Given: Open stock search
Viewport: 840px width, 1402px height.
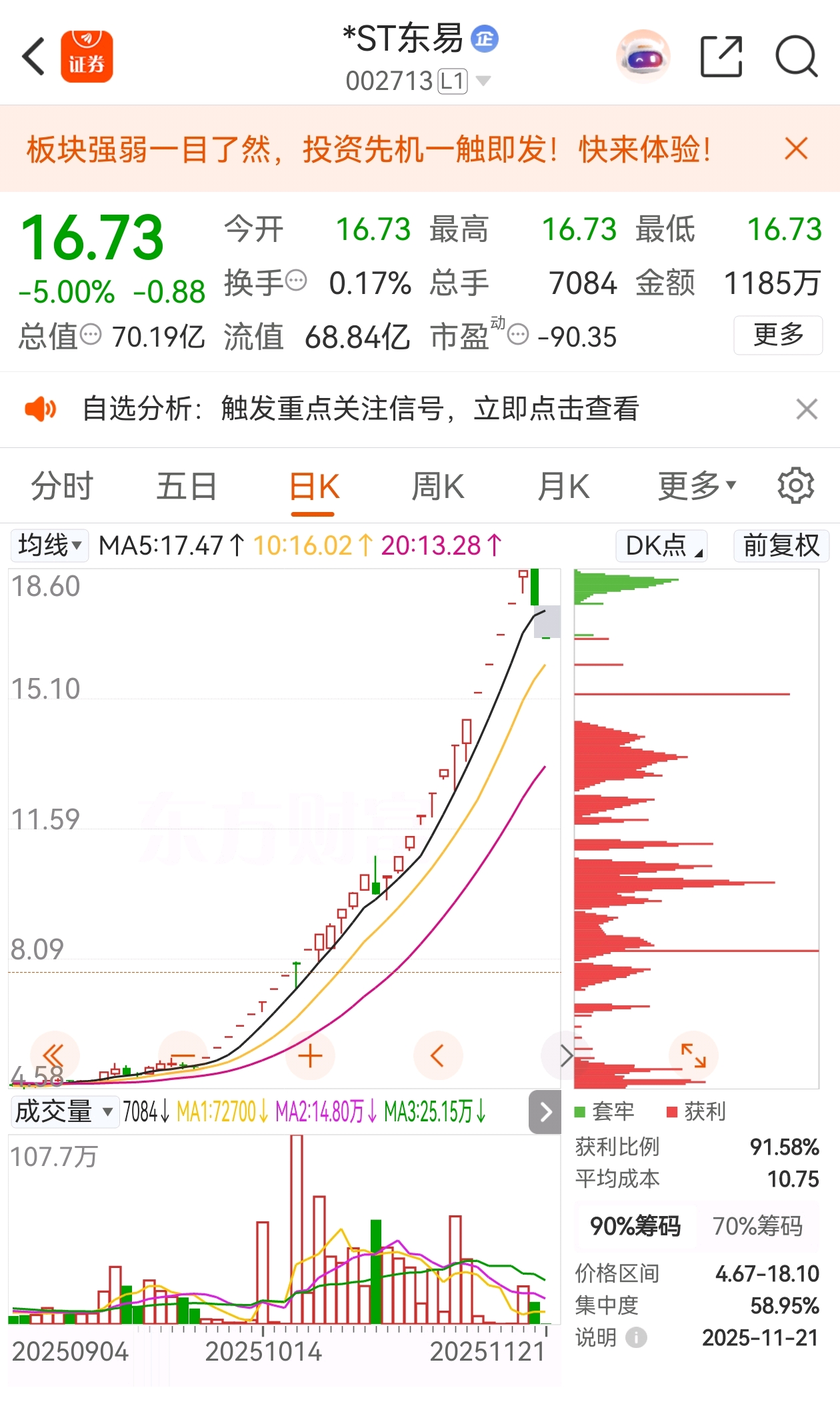Looking at the screenshot, I should 796,57.
